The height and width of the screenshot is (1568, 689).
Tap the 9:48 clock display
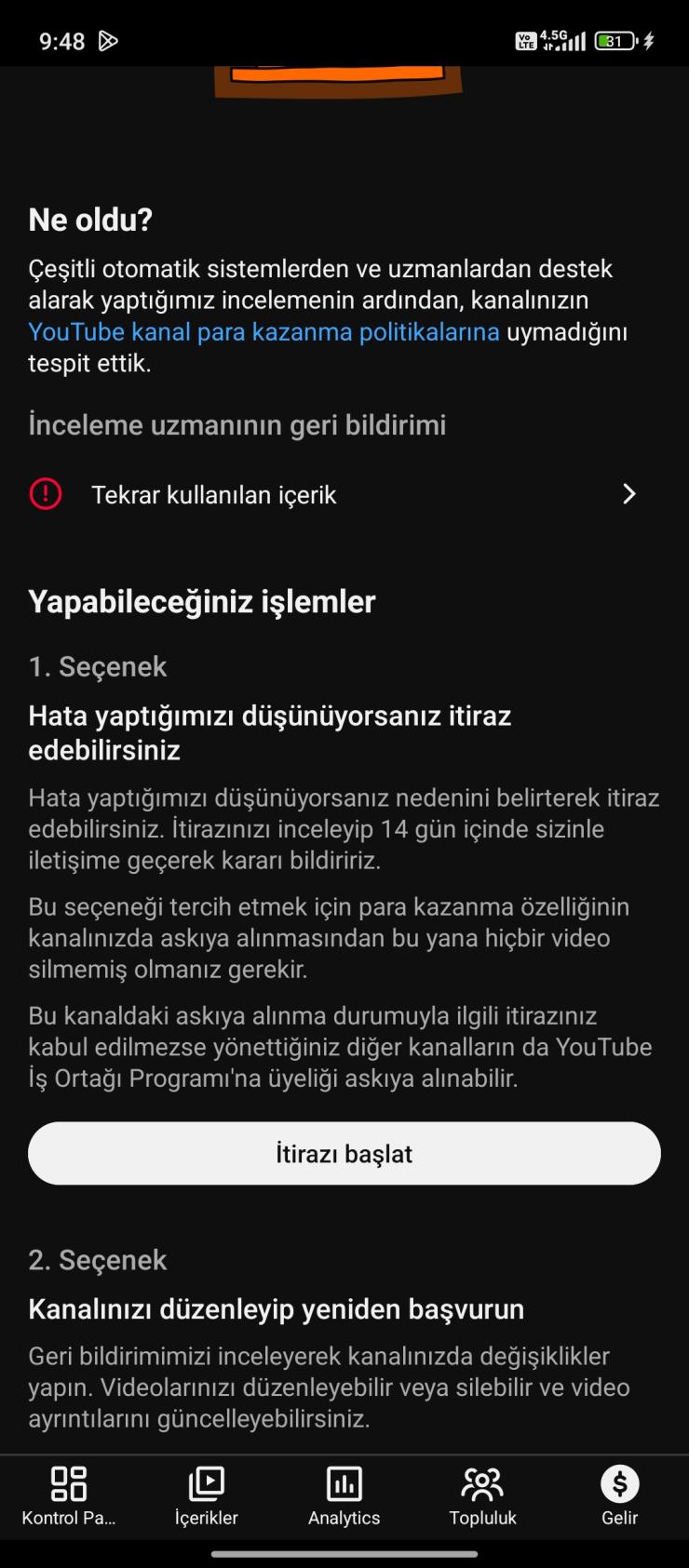[61, 41]
